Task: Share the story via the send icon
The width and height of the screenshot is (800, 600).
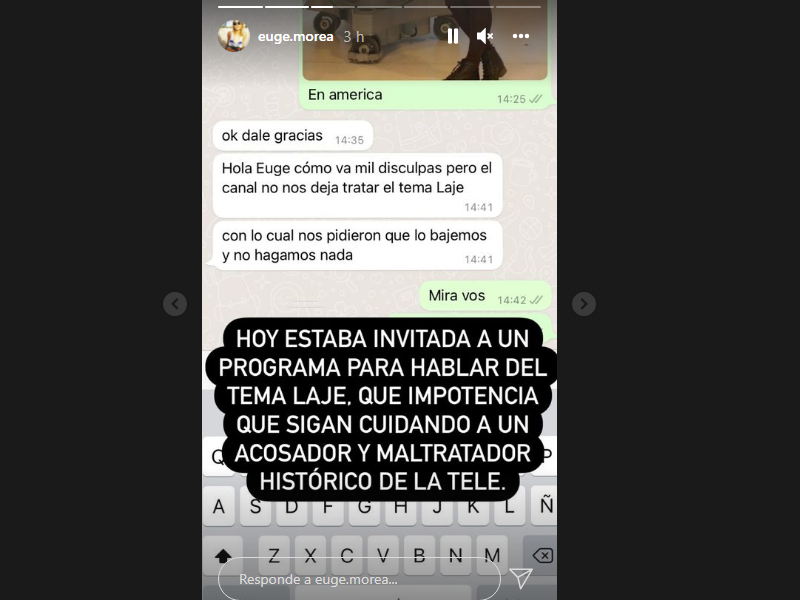Action: 521,578
